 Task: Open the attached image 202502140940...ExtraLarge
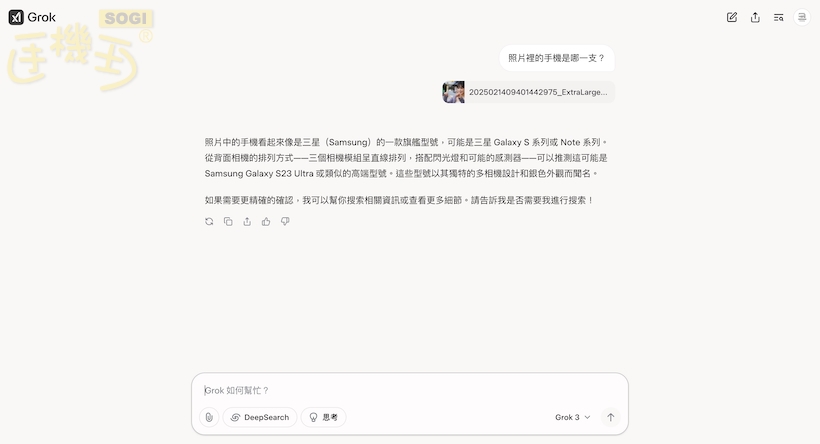tap(528, 92)
